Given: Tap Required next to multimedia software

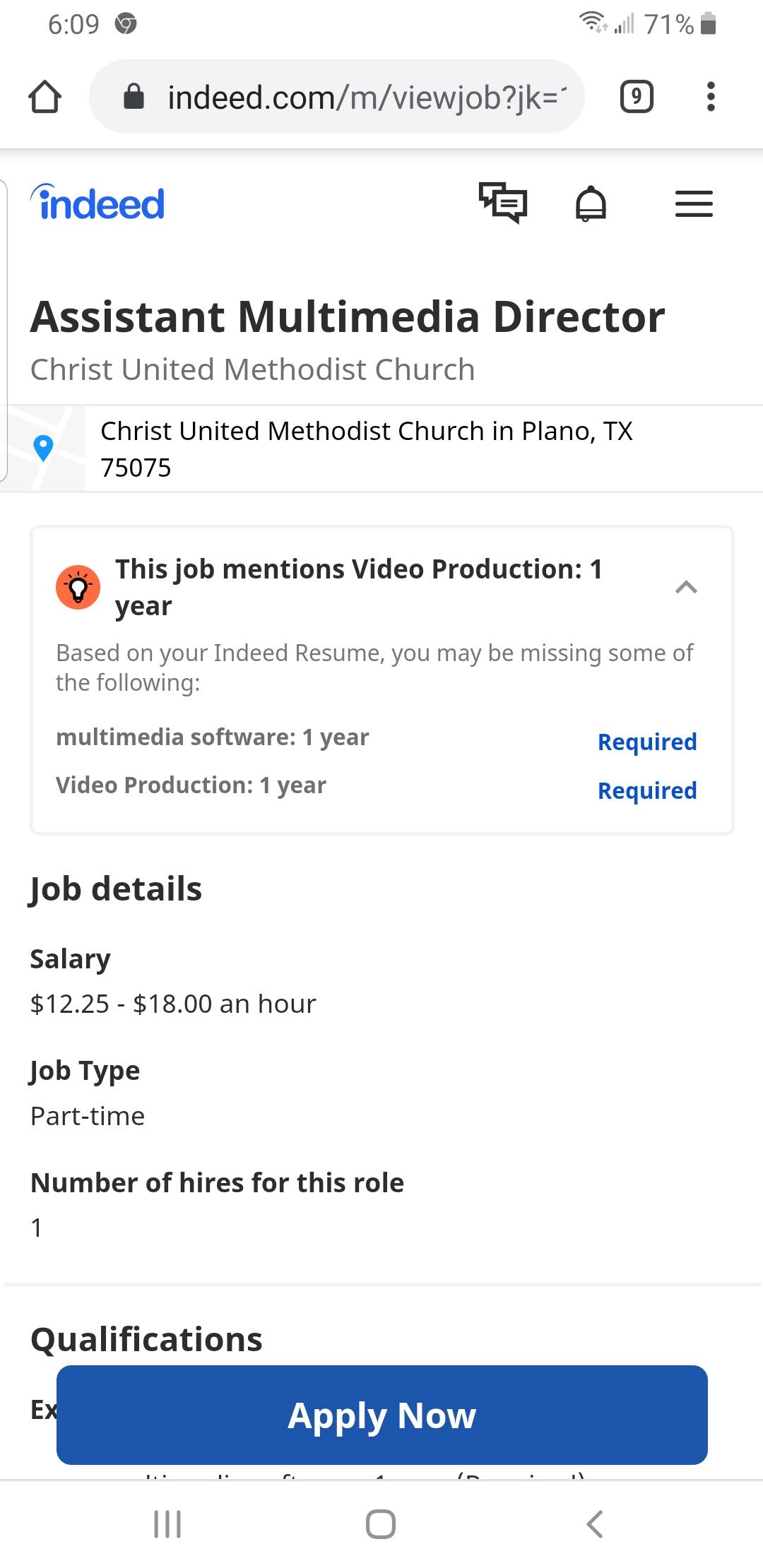Looking at the screenshot, I should pyautogui.click(x=646, y=742).
